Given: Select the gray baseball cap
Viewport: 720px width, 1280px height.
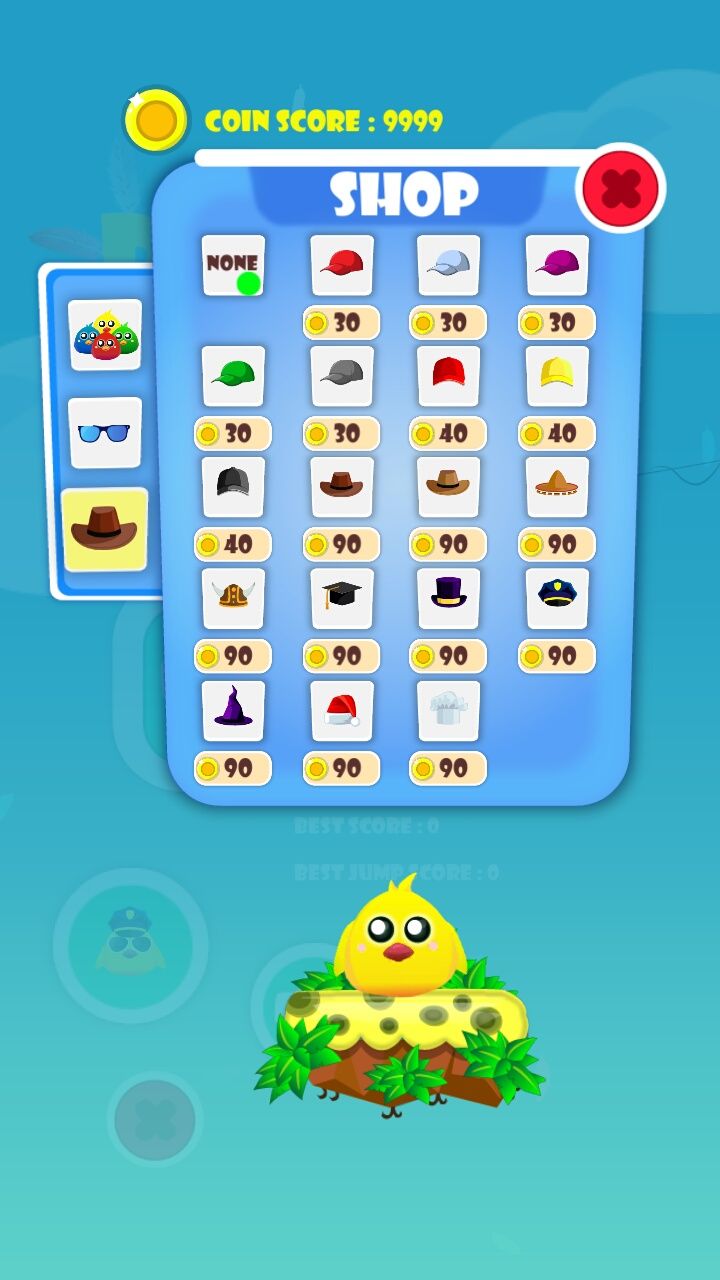Looking at the screenshot, I should tap(341, 376).
